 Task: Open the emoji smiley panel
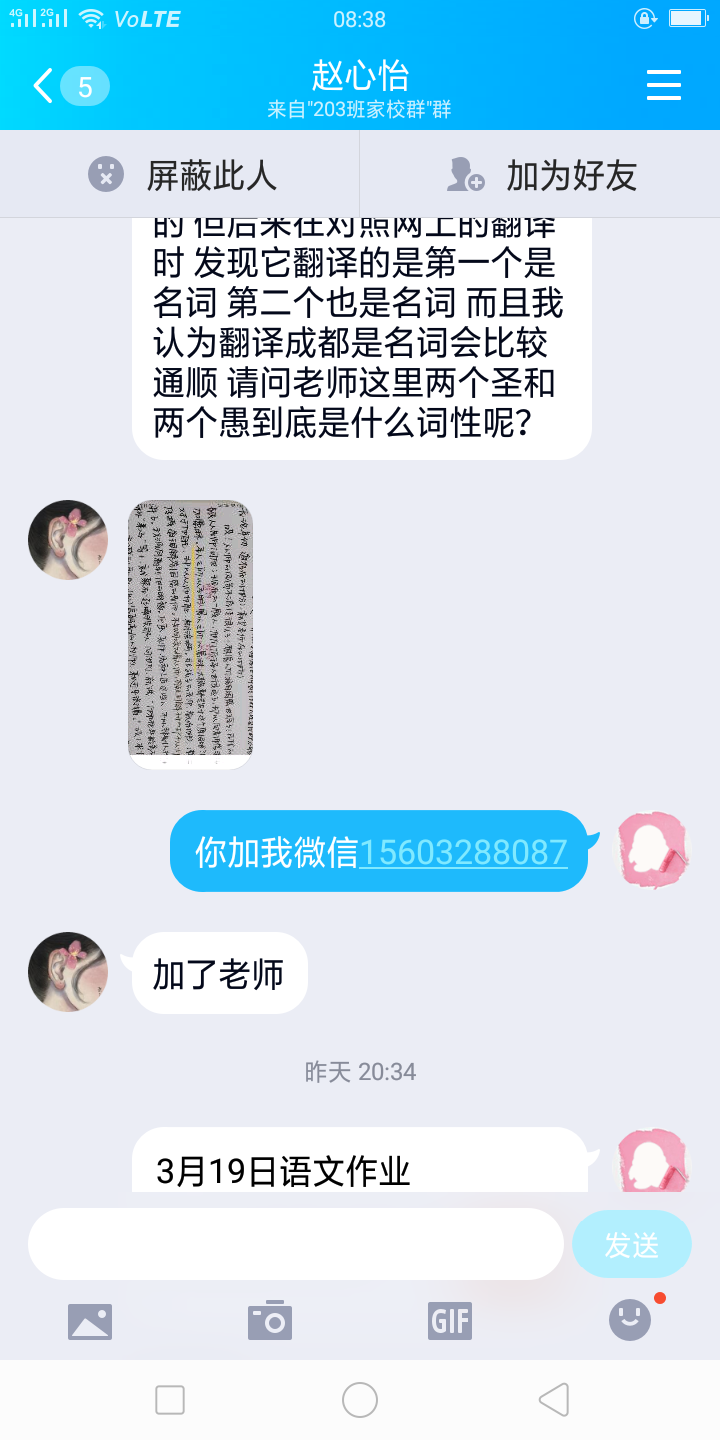[630, 1322]
